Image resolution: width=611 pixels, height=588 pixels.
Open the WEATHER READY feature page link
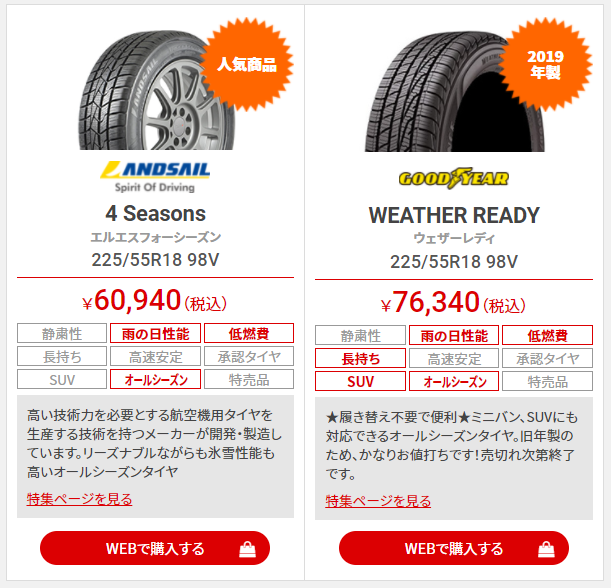coord(378,501)
